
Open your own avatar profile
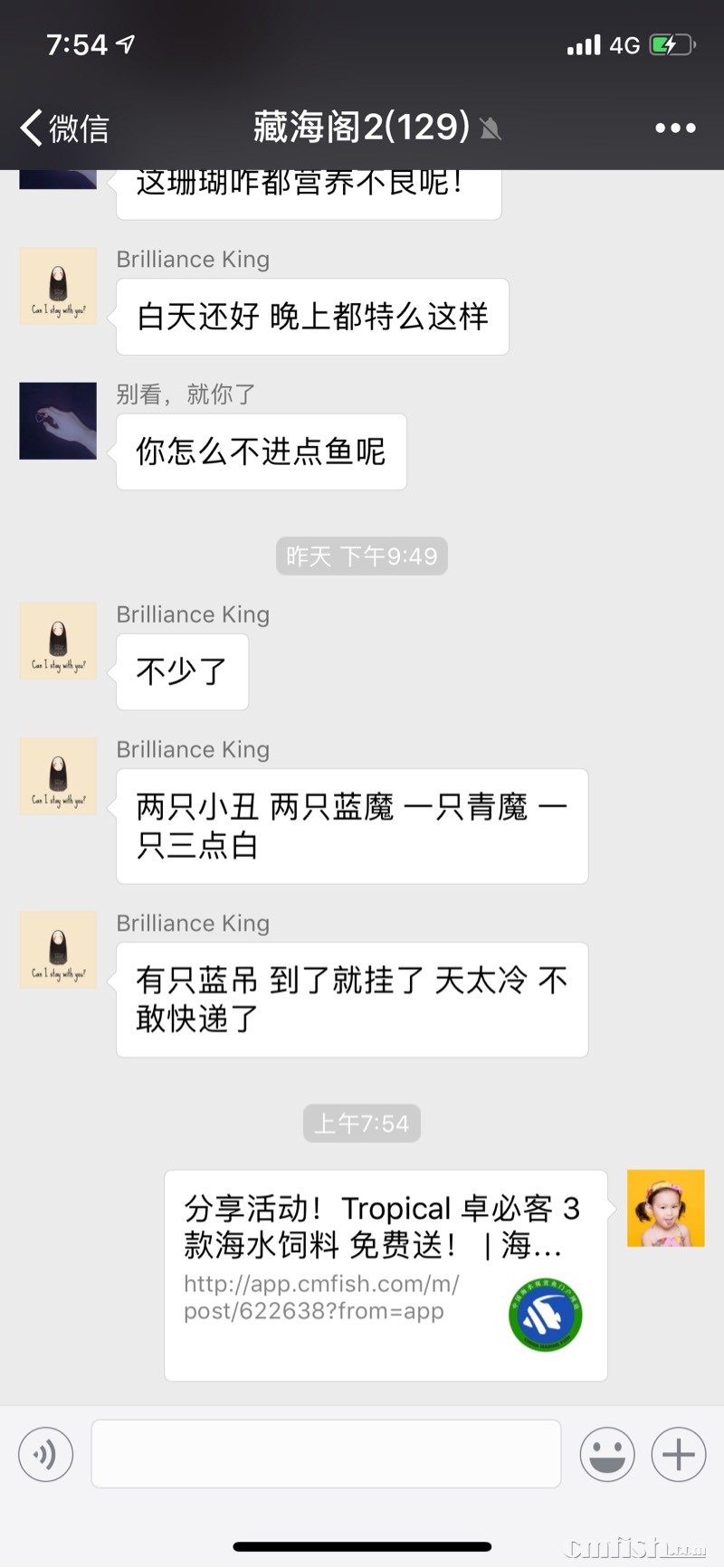665,1208
